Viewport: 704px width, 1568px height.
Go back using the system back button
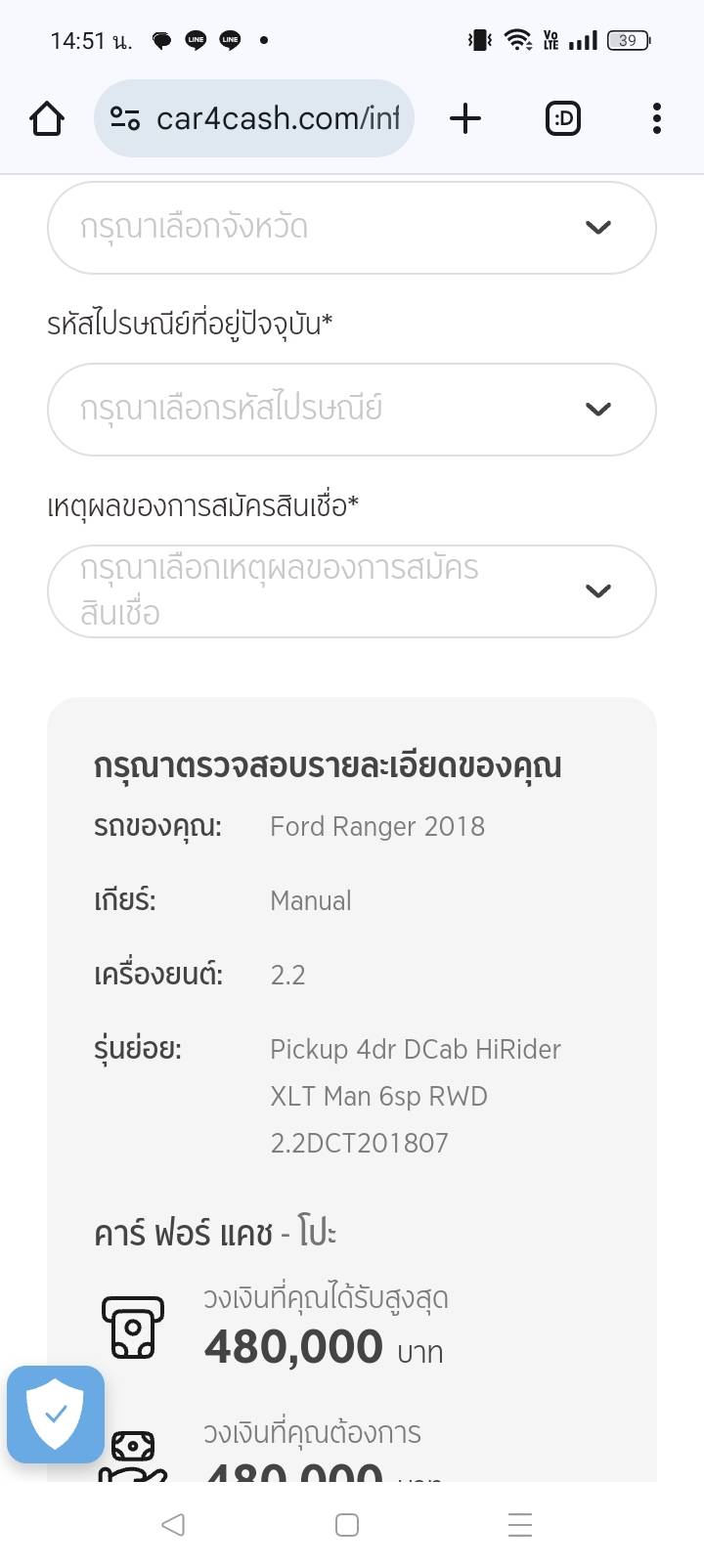(x=173, y=1524)
